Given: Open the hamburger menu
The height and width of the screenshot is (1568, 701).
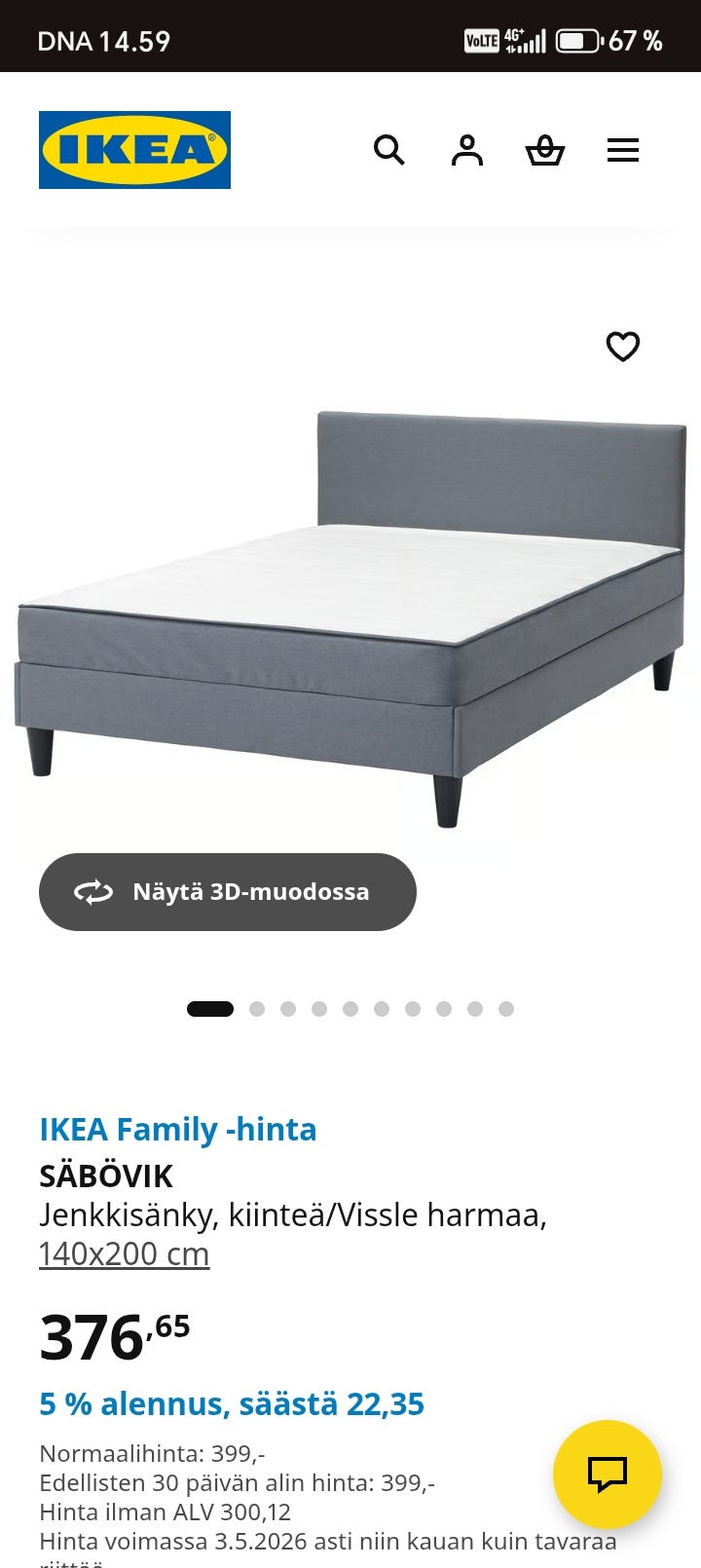Looking at the screenshot, I should point(623,150).
